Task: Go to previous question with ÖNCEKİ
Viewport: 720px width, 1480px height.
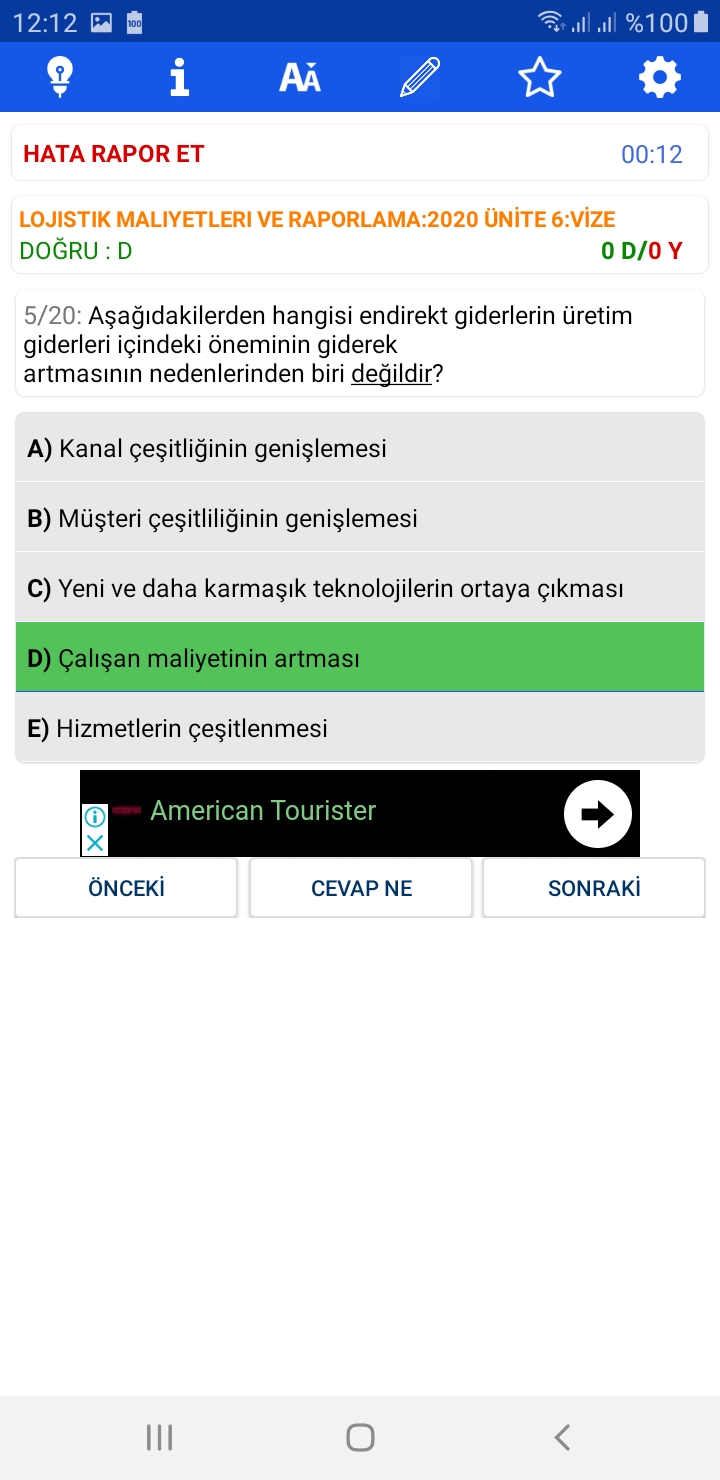Action: click(126, 888)
